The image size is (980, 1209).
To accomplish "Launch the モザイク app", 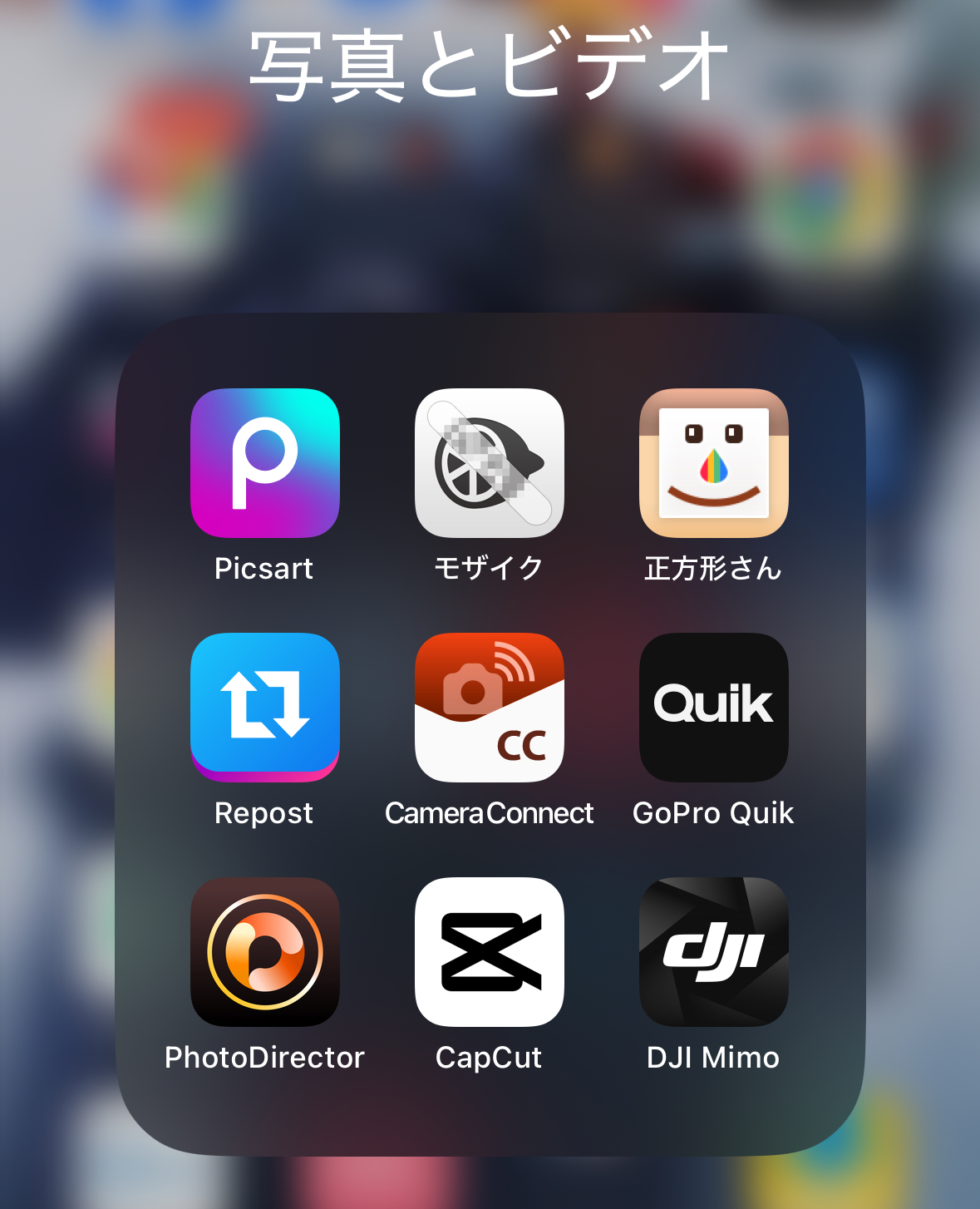I will (489, 463).
